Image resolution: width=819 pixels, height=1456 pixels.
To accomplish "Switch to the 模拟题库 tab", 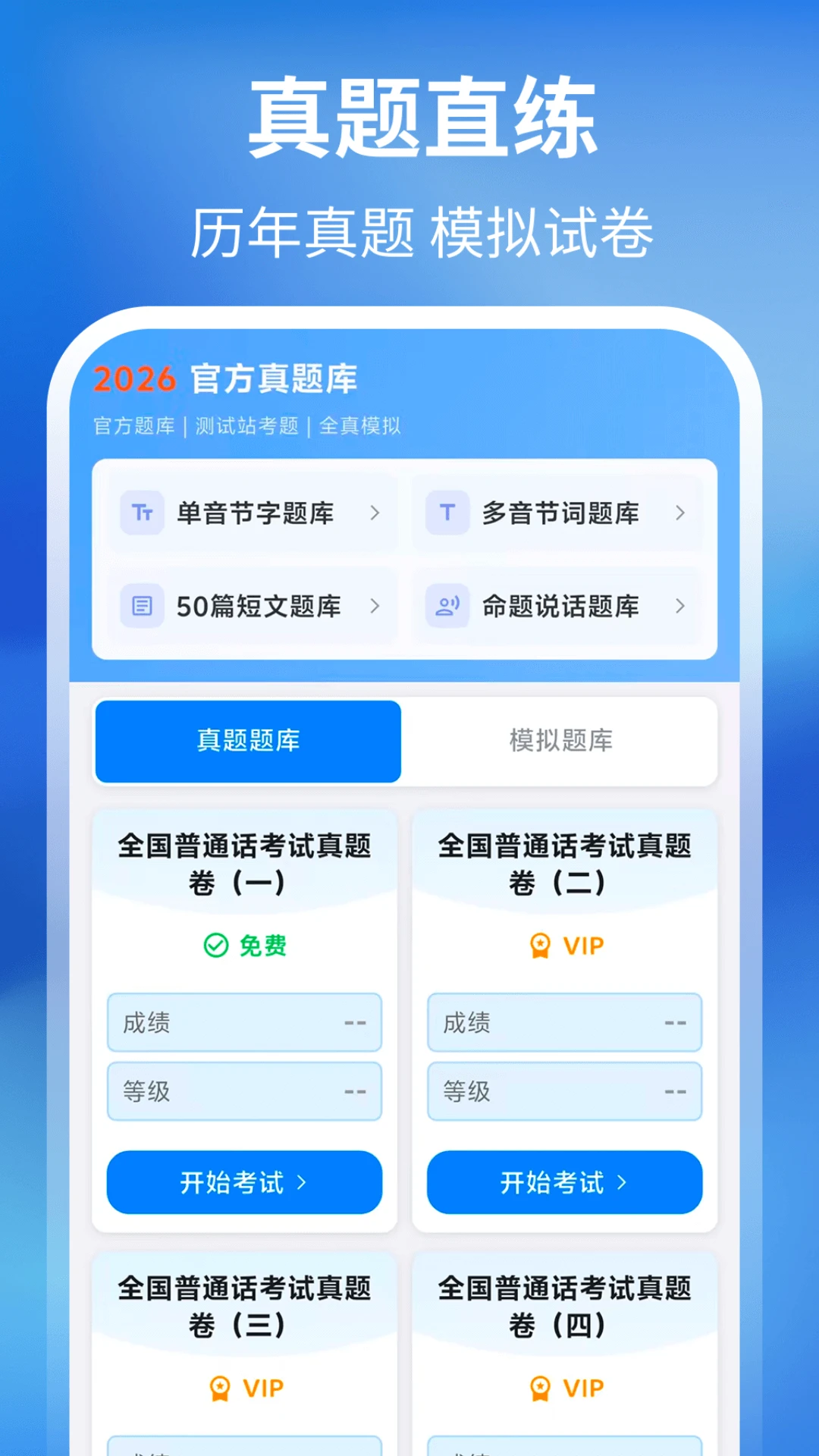I will (561, 742).
